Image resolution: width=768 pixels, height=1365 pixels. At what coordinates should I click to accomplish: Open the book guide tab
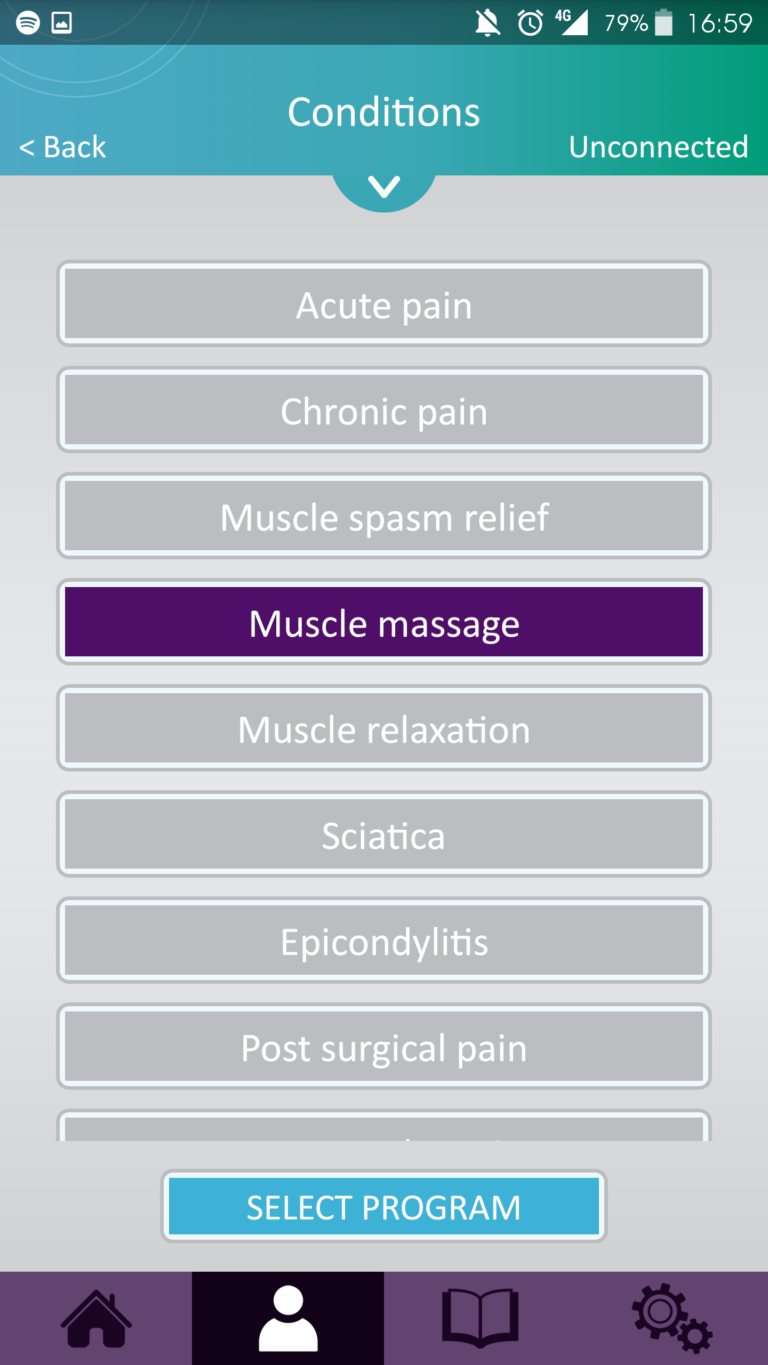(x=480, y=1318)
